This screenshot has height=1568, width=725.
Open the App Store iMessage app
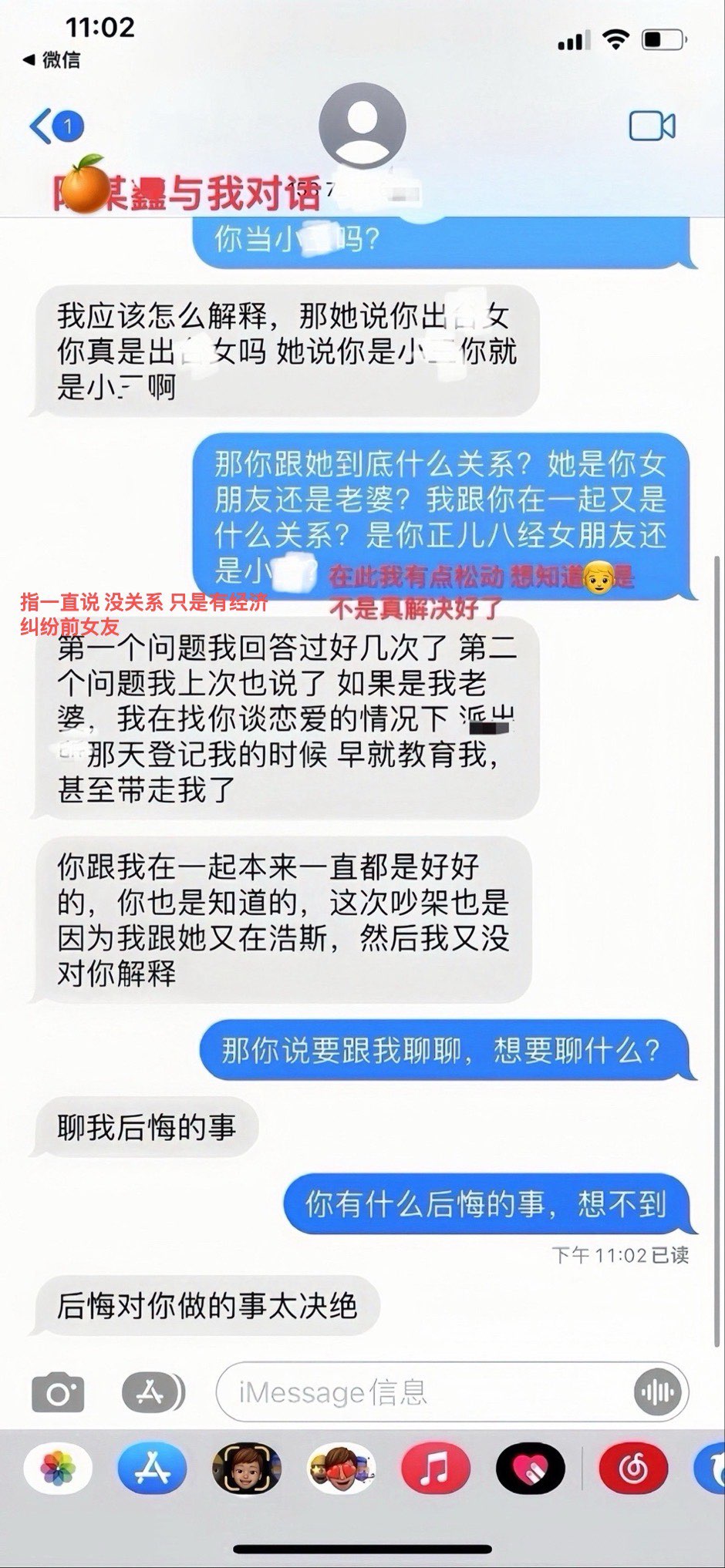click(x=152, y=1469)
